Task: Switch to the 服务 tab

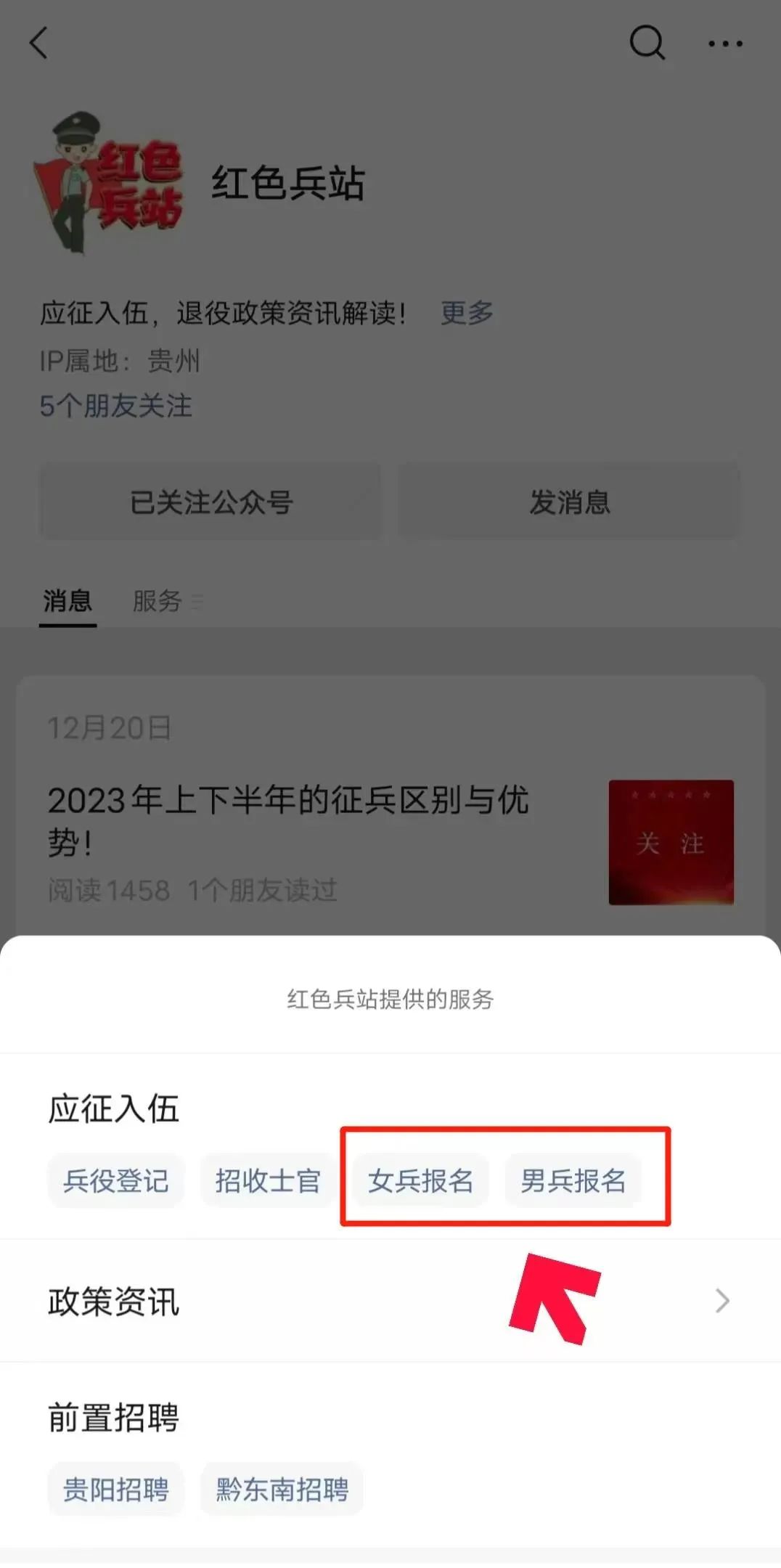Action: tap(158, 601)
